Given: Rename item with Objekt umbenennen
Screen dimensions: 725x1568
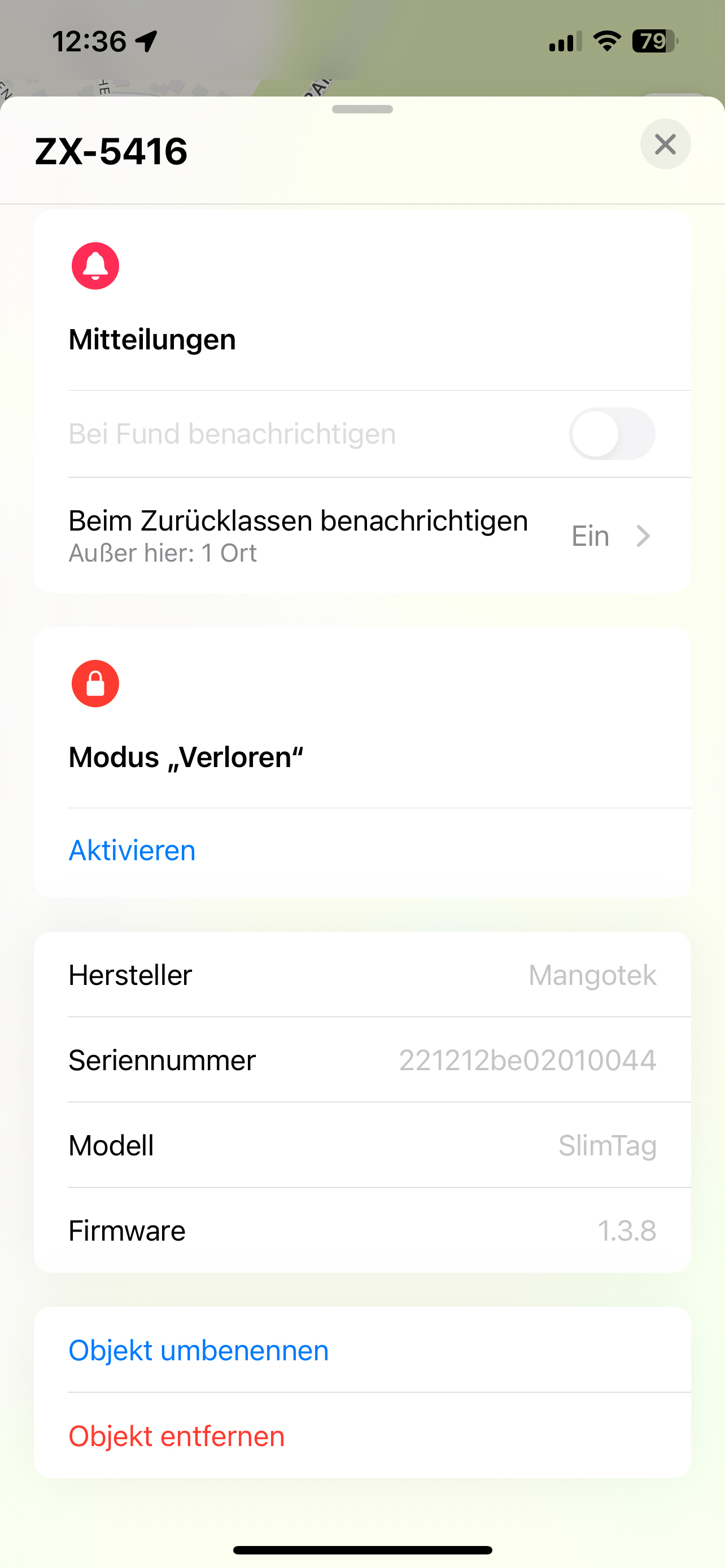Looking at the screenshot, I should 198,1350.
